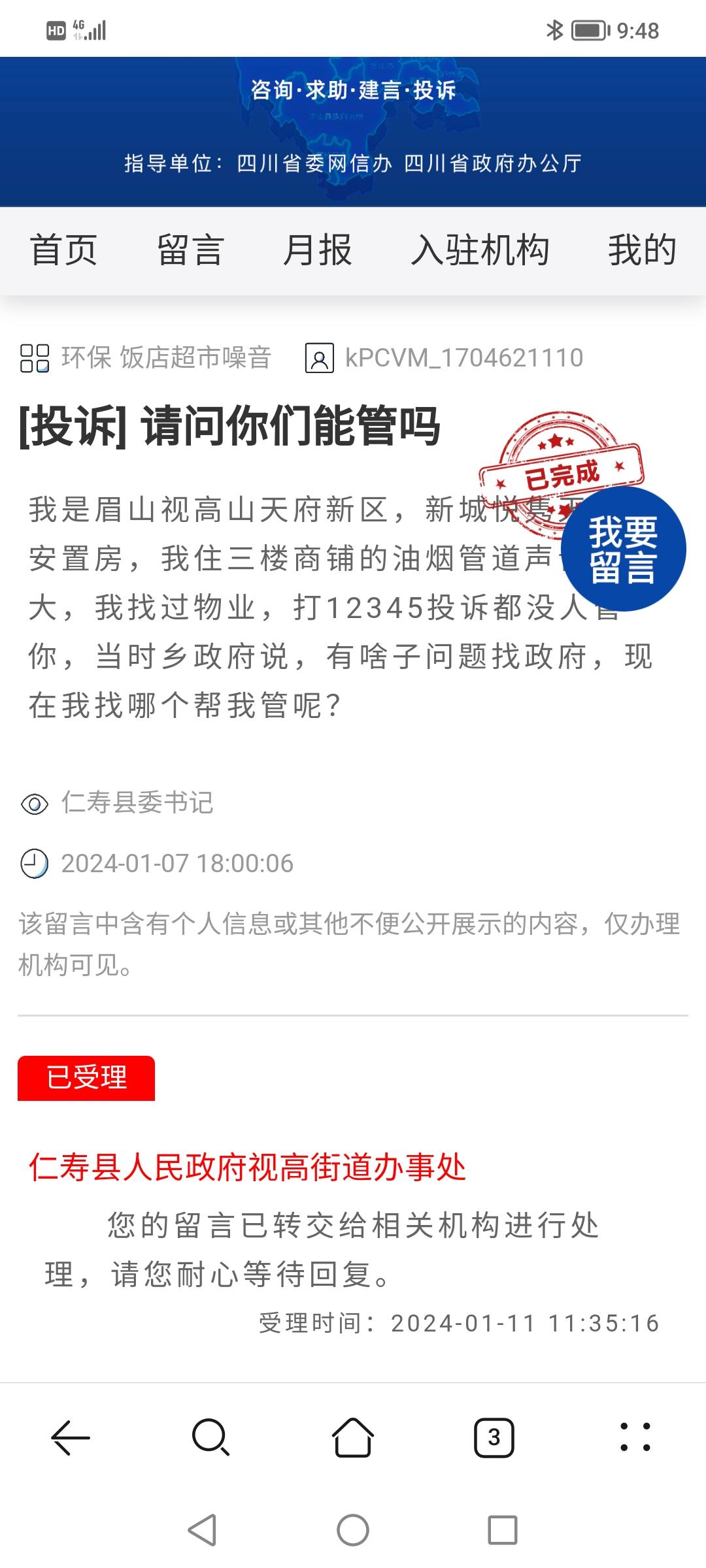Go back with the browser back arrow
The width and height of the screenshot is (706, 1568).
(x=71, y=1438)
